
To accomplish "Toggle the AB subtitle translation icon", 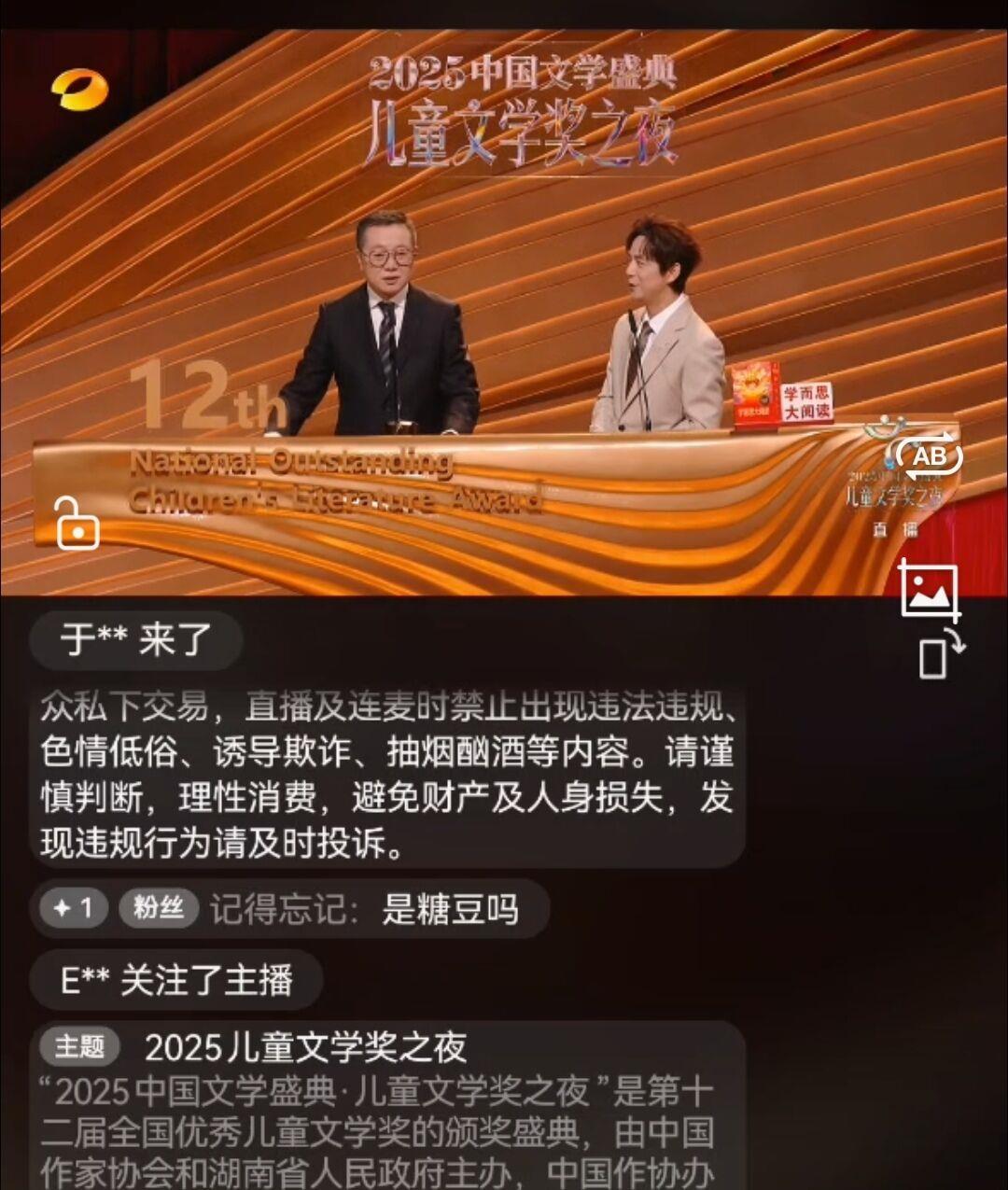I will (x=927, y=456).
